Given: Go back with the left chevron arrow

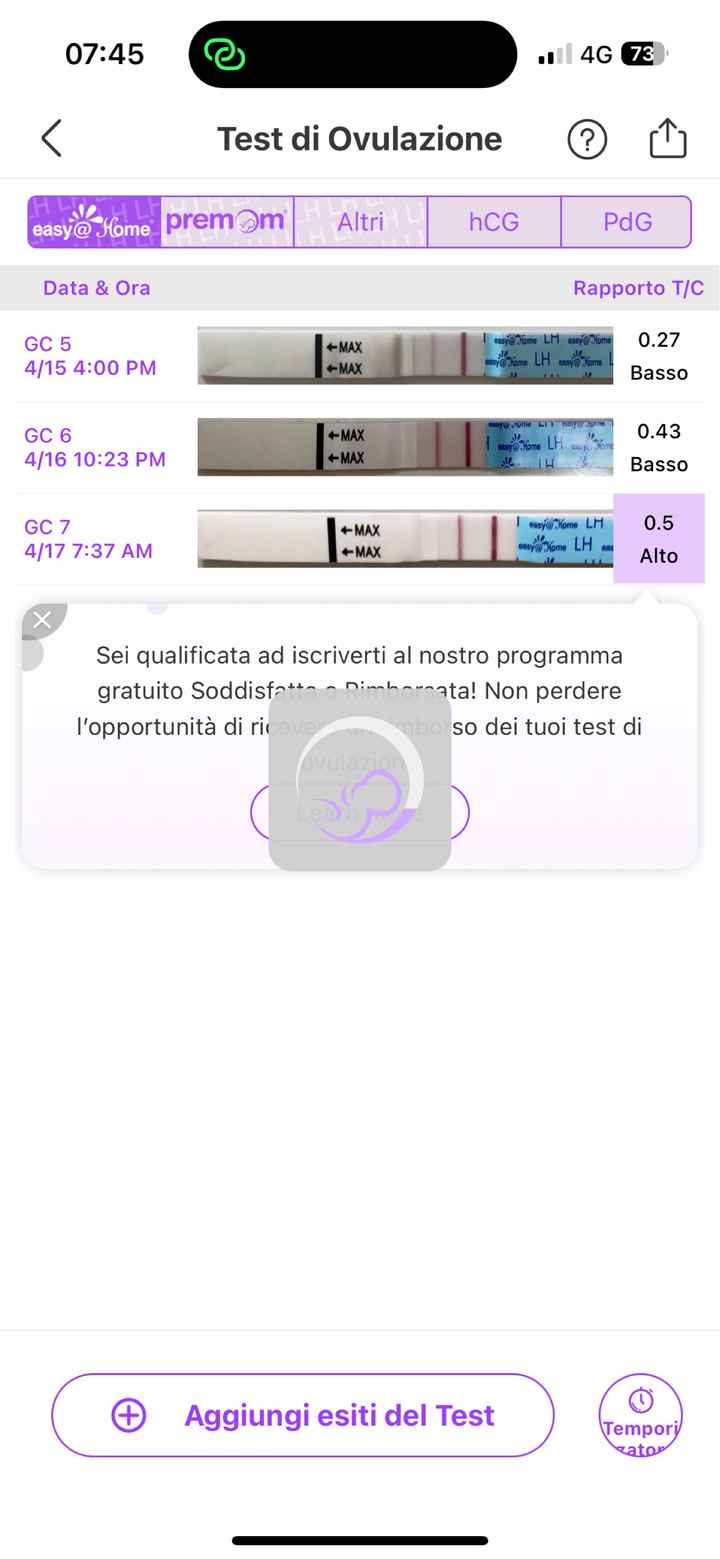Looking at the screenshot, I should tap(52, 138).
